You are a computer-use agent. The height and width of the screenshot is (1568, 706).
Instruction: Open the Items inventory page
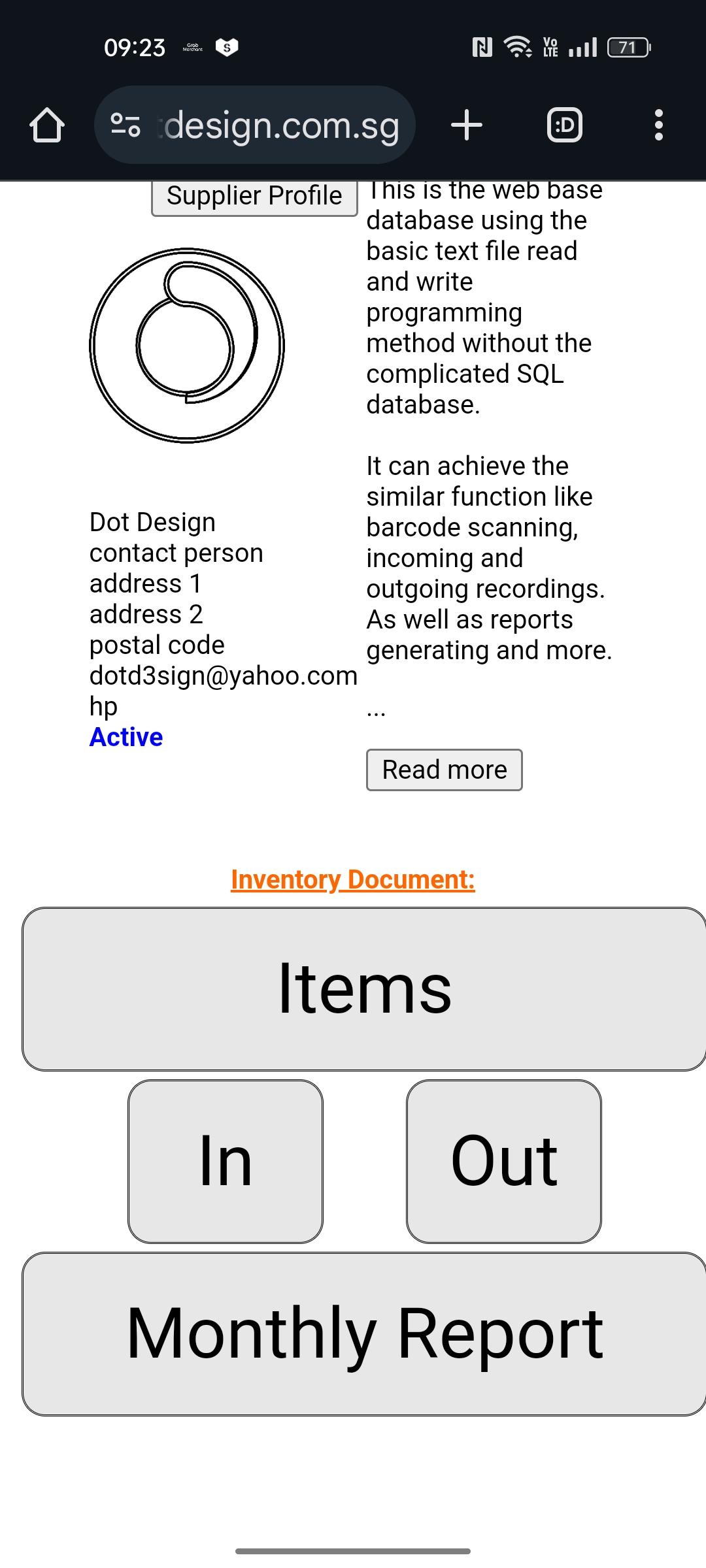[x=364, y=988]
